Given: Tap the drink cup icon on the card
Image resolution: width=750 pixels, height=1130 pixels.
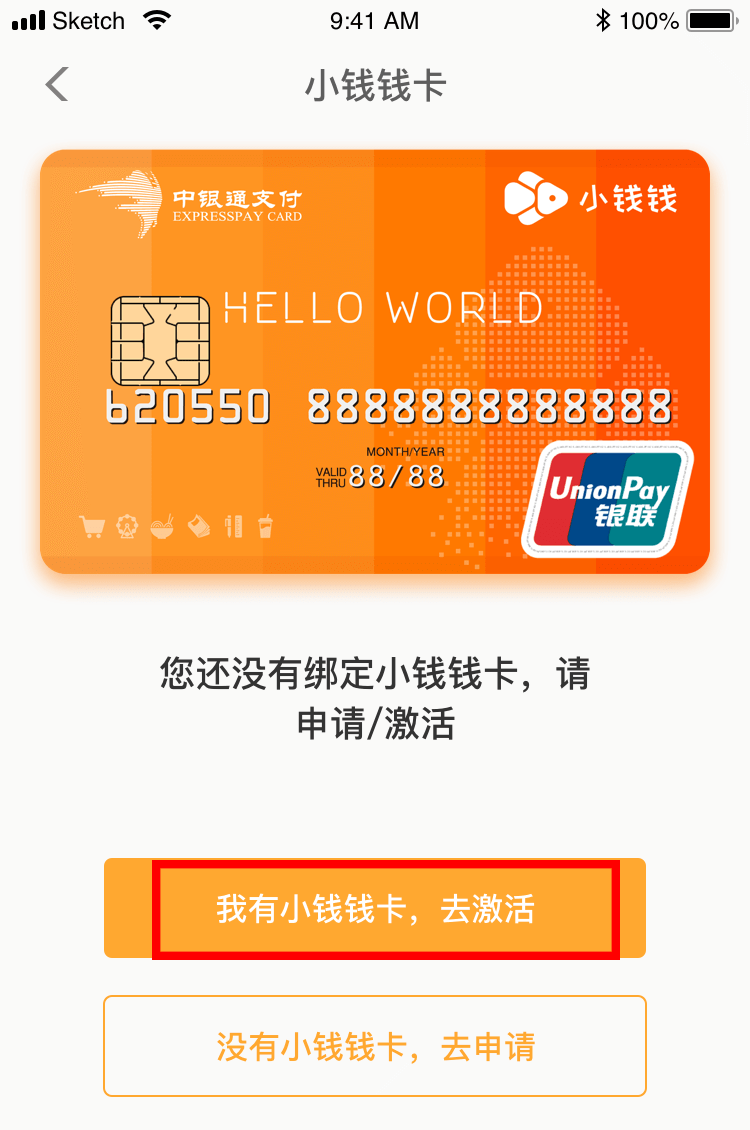Looking at the screenshot, I should 266,525.
